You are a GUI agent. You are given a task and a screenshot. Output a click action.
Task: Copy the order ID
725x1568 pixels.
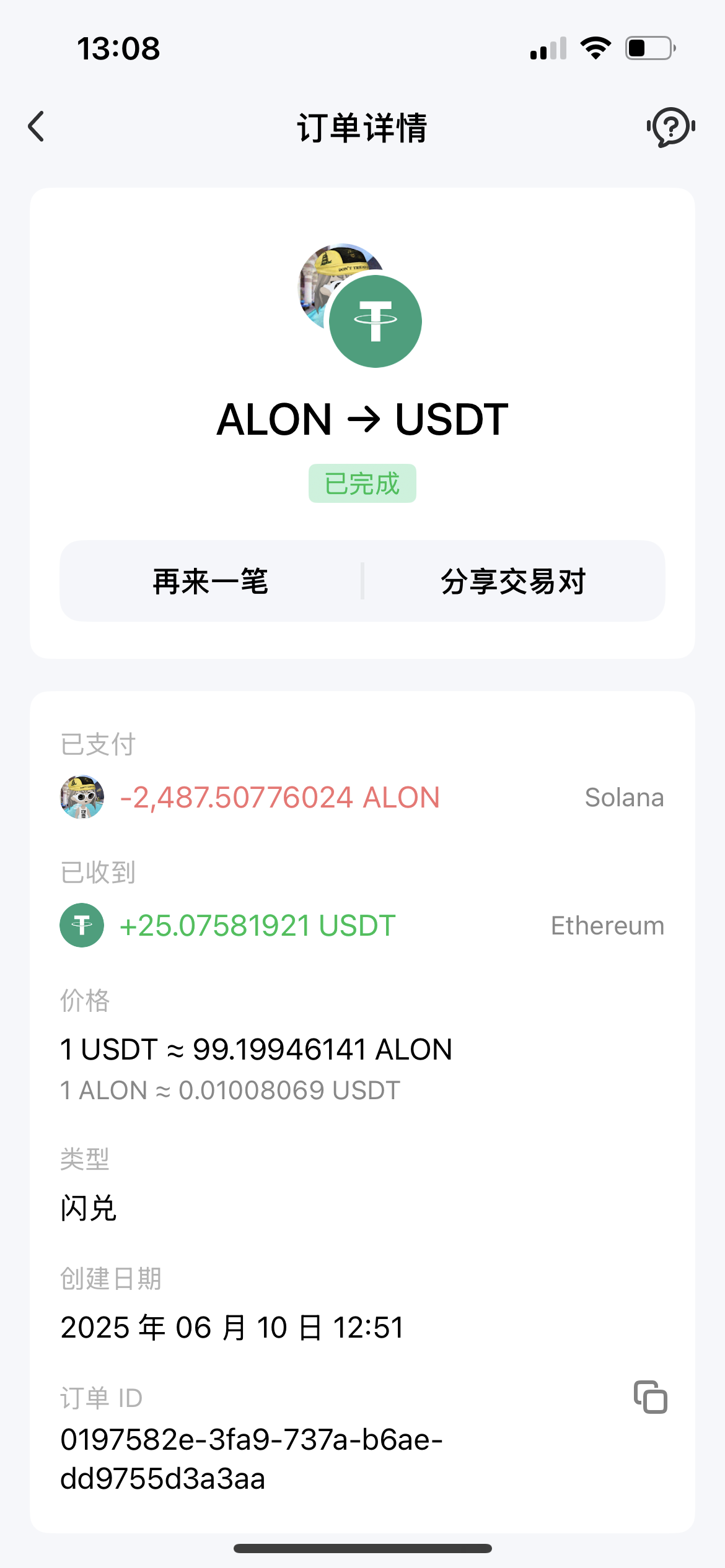(x=650, y=1397)
